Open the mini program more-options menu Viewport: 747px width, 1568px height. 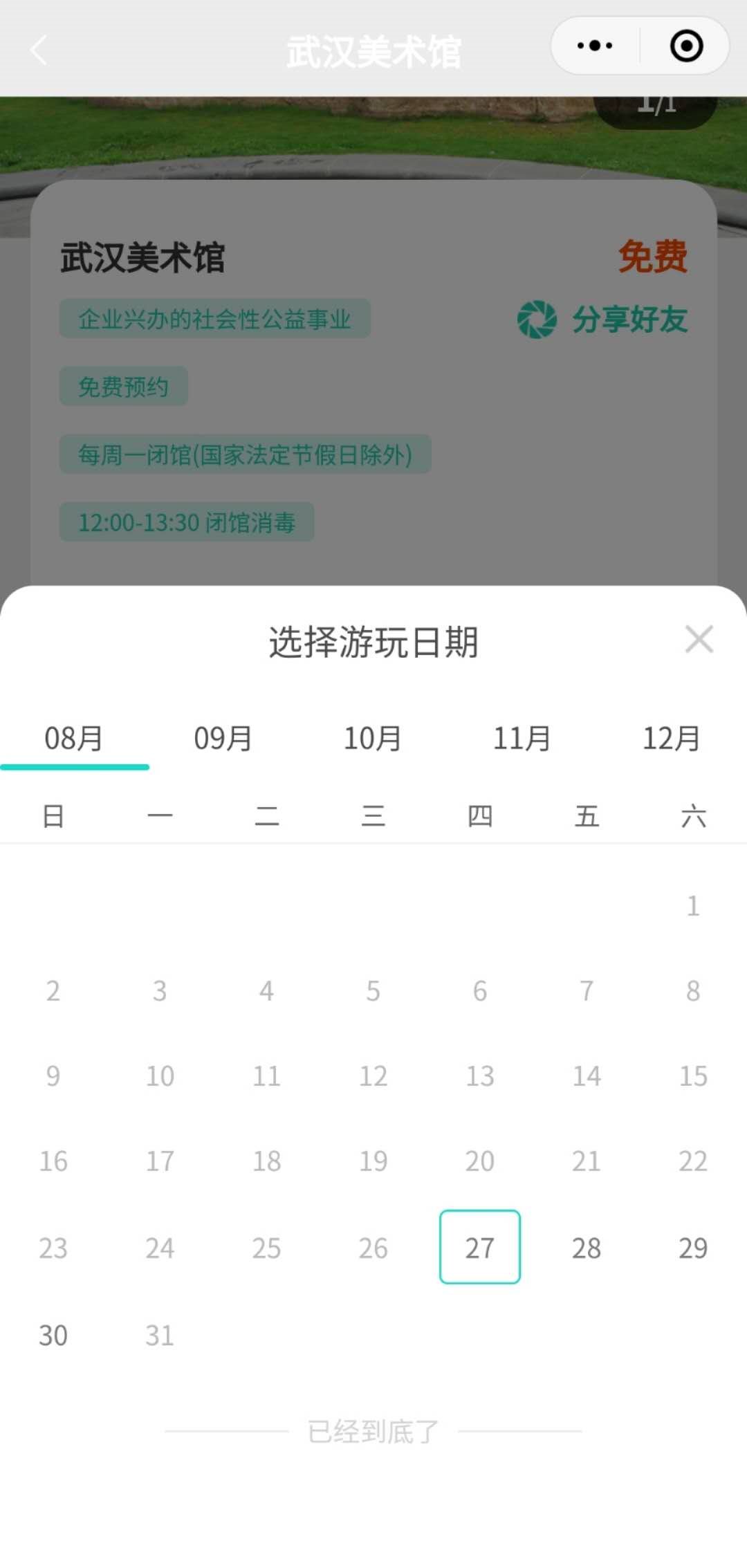click(595, 46)
